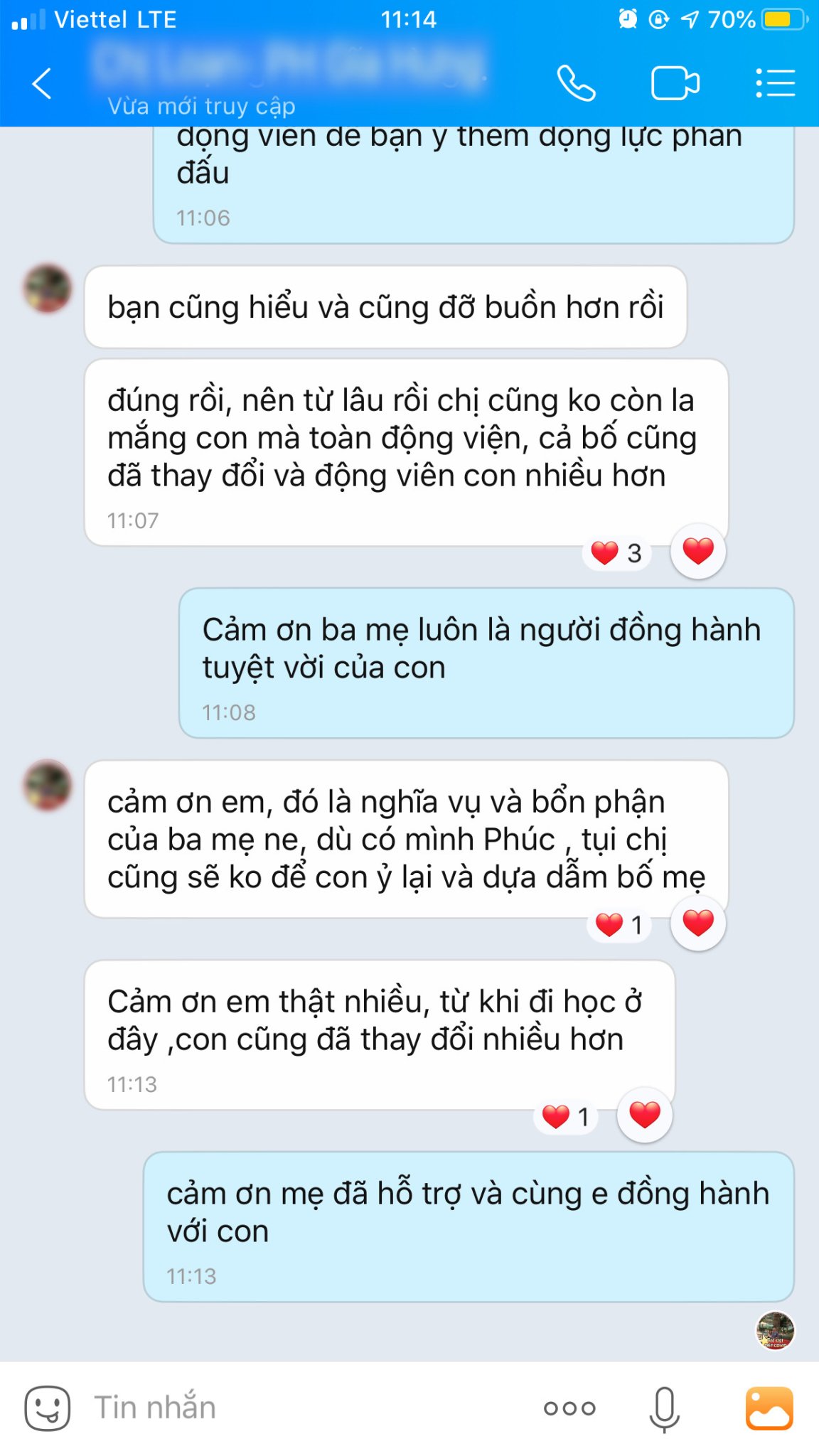Screen dimensions: 819x1456
Task: Start a voice call
Action: click(576, 83)
